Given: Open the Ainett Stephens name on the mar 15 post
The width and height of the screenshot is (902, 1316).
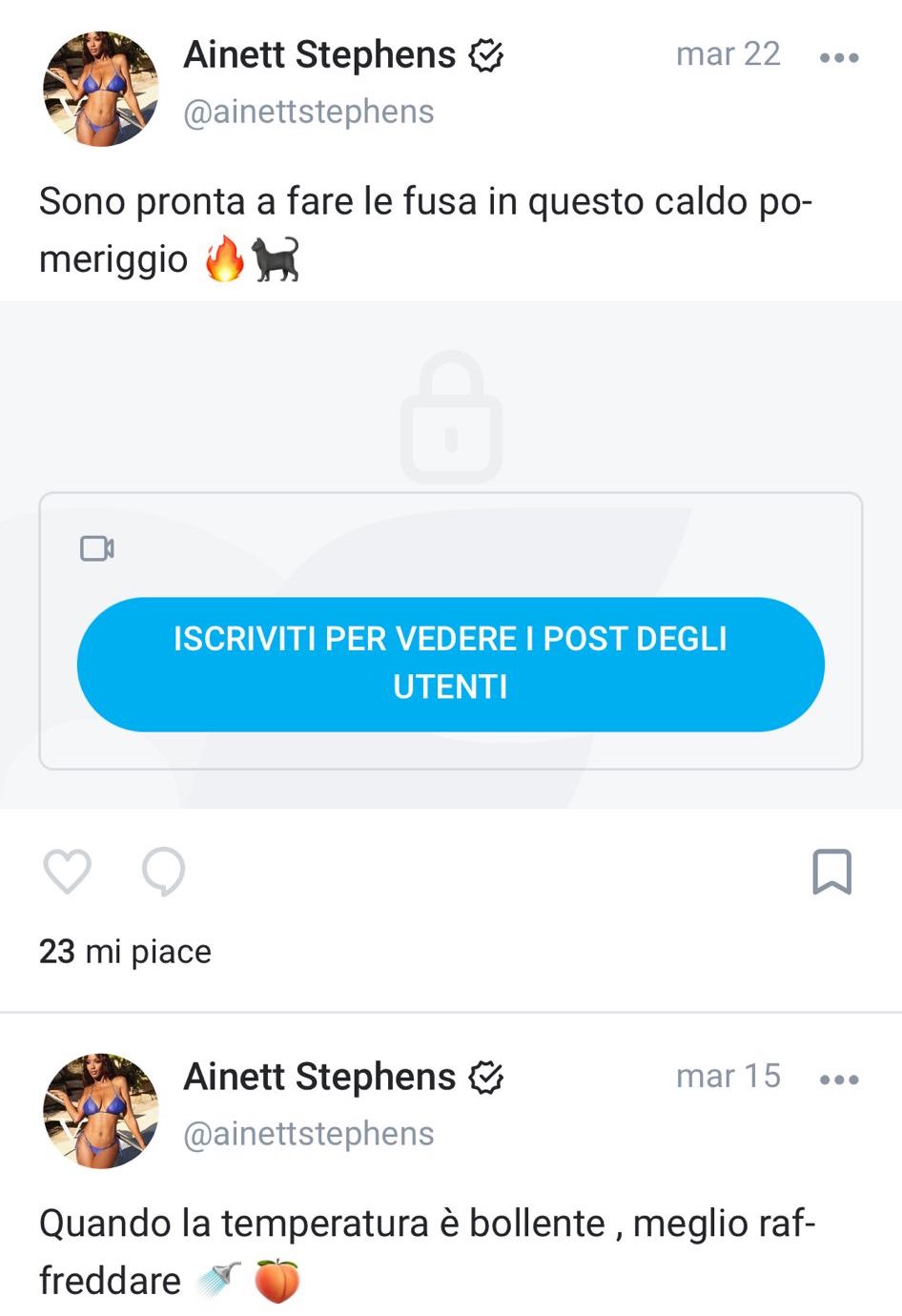Looking at the screenshot, I should (319, 1077).
